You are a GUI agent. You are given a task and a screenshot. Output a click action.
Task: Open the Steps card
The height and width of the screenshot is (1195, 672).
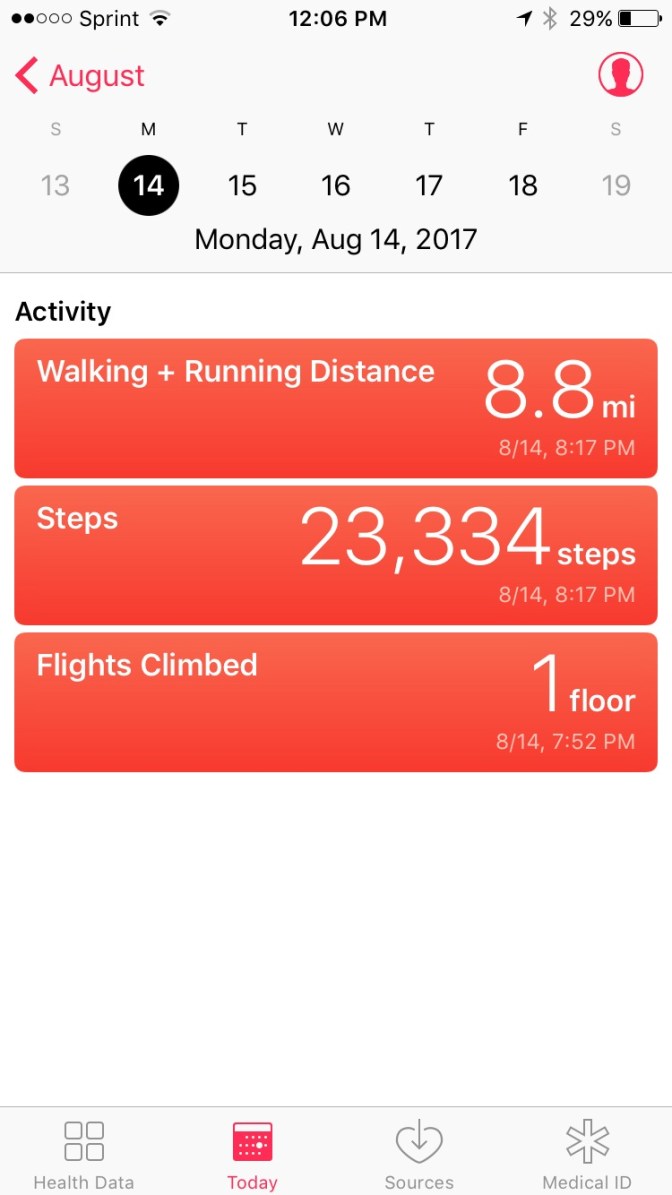[x=336, y=556]
